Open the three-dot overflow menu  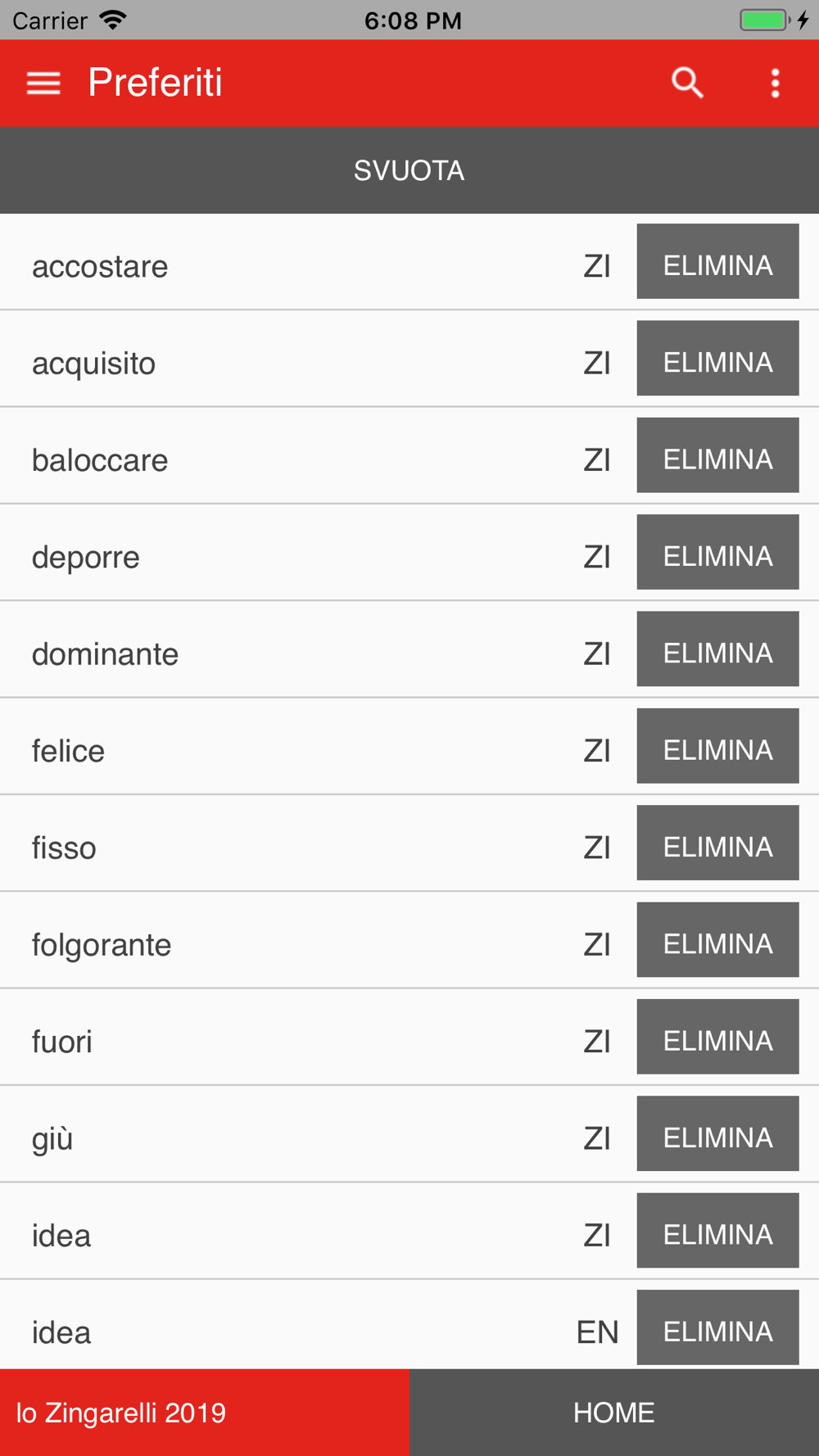(x=775, y=84)
